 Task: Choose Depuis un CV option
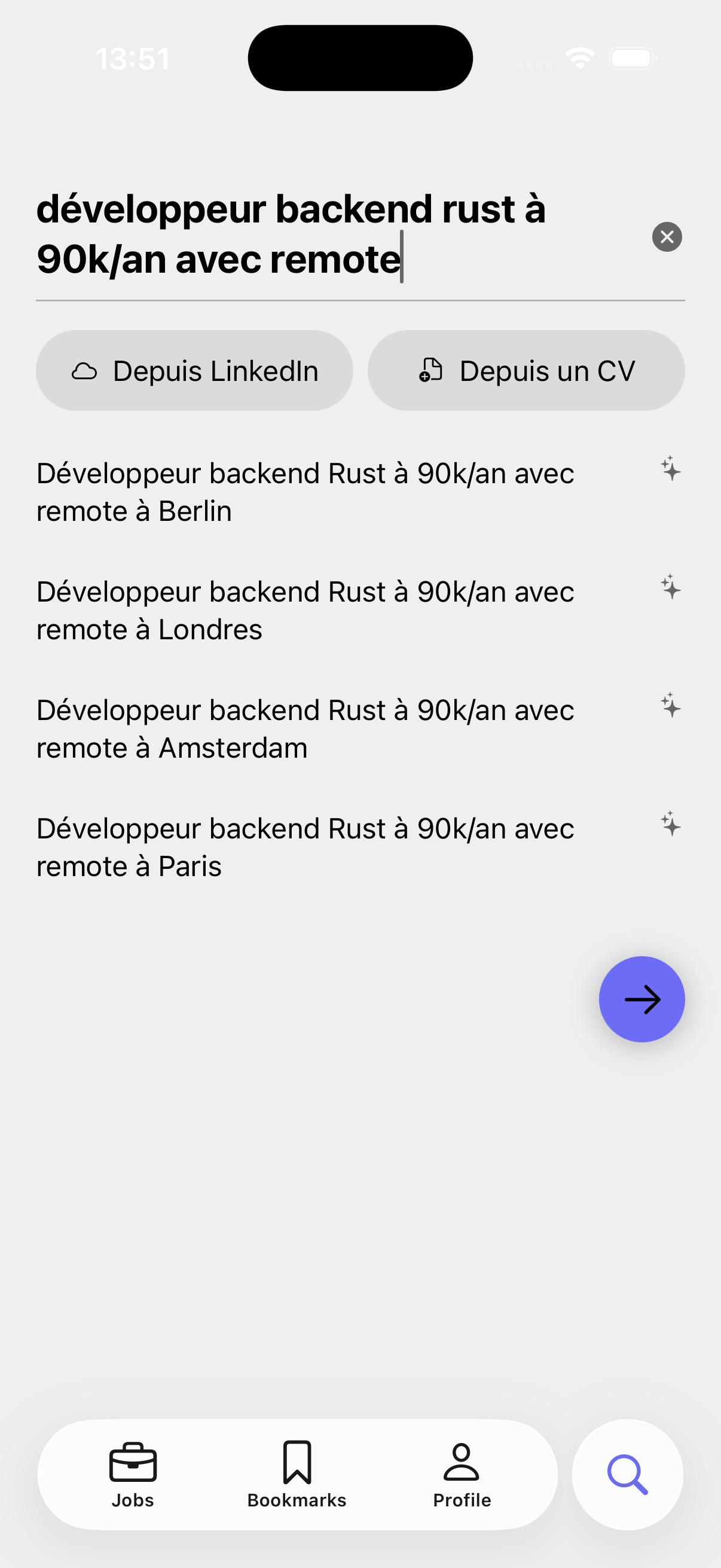tap(526, 371)
